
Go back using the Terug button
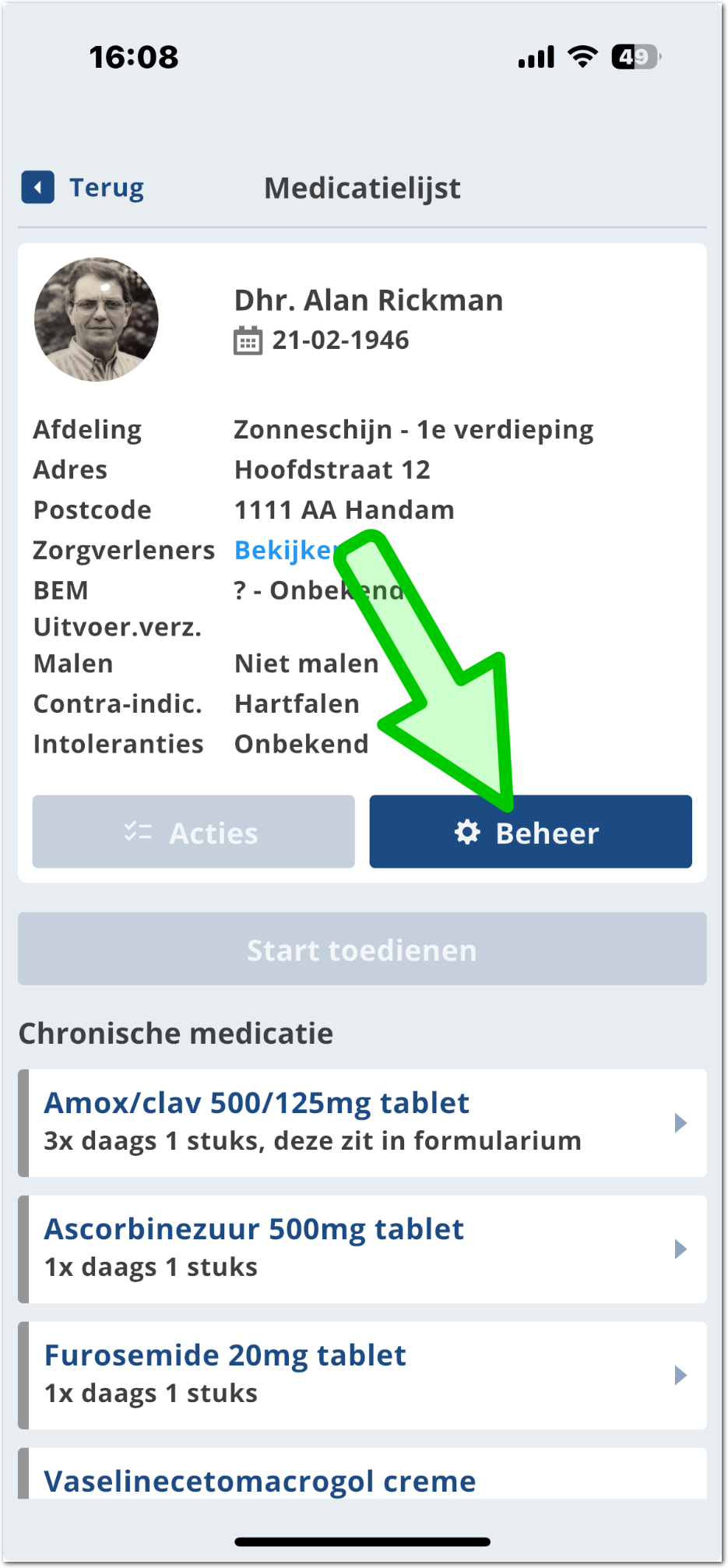pyautogui.click(x=84, y=188)
